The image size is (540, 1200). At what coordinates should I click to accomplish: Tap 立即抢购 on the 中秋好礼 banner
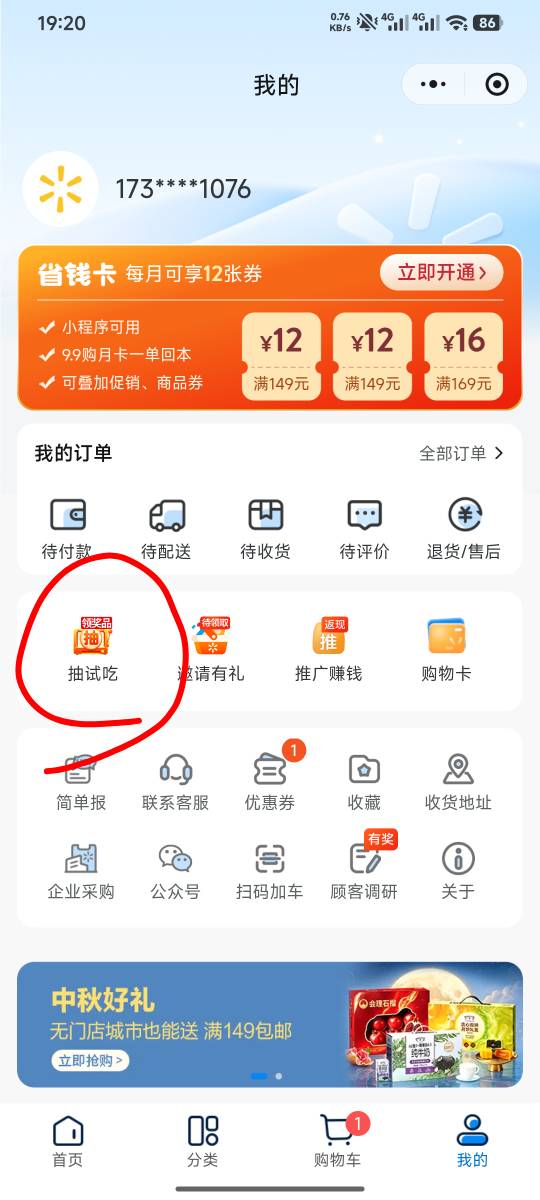pos(90,1060)
